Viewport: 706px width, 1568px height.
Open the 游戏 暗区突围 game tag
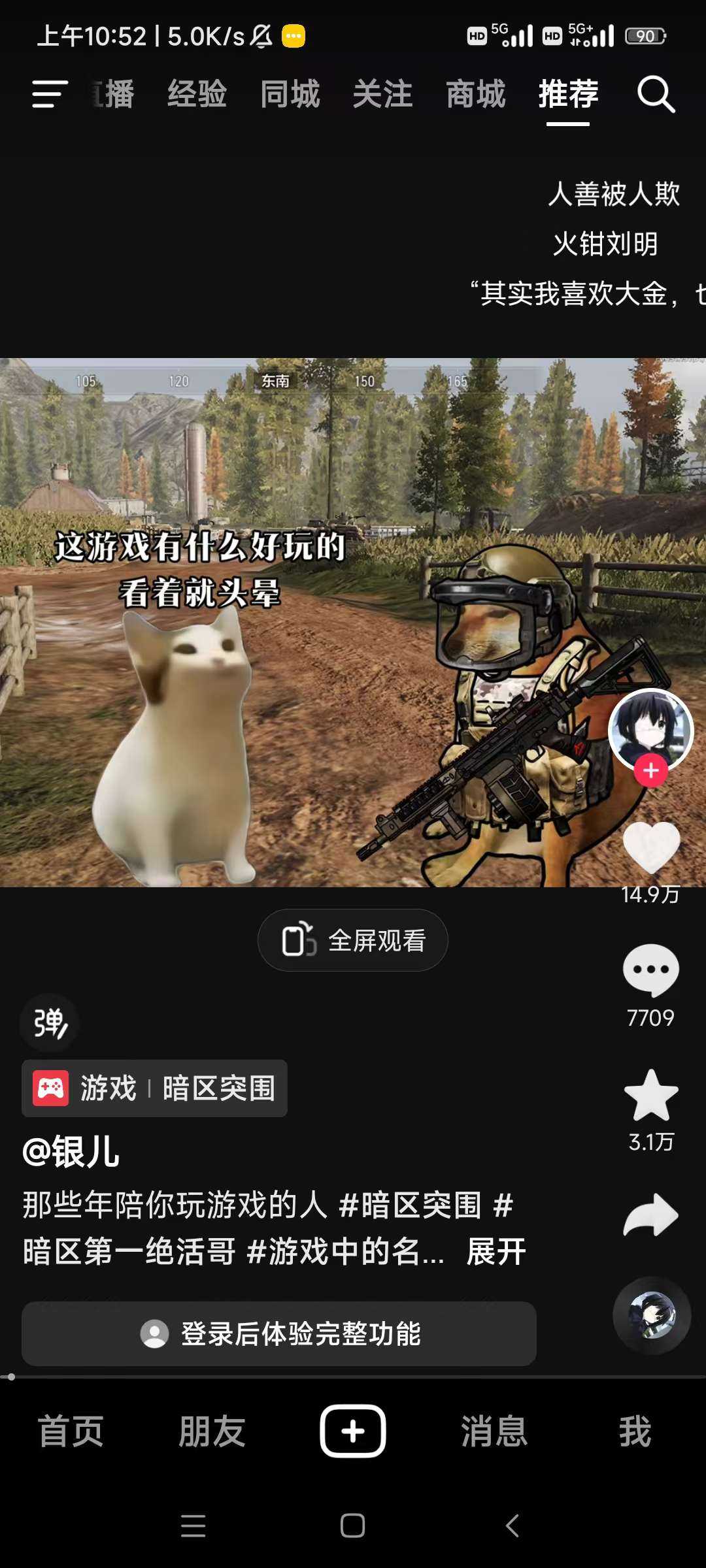[x=155, y=1088]
